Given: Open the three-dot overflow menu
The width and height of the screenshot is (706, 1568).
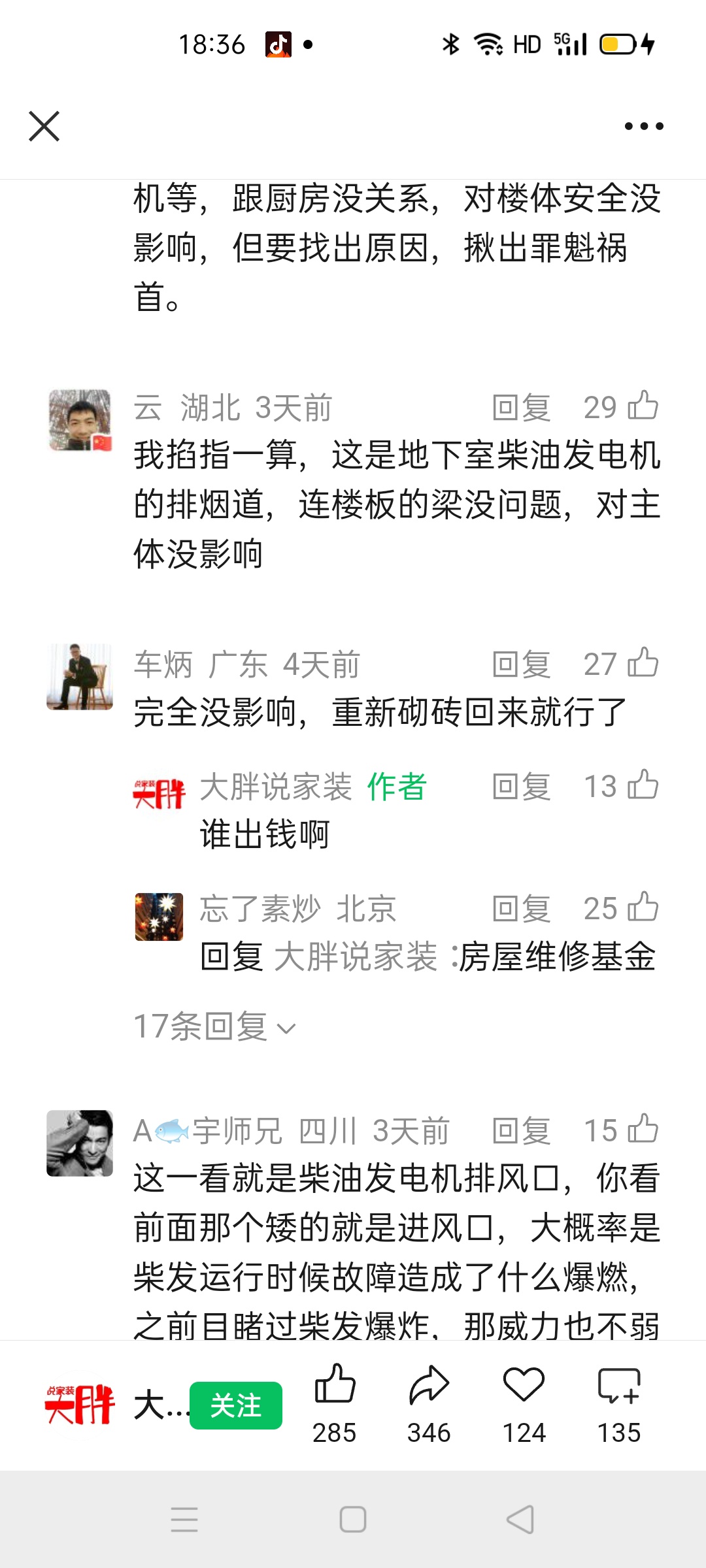Looking at the screenshot, I should [x=643, y=126].
